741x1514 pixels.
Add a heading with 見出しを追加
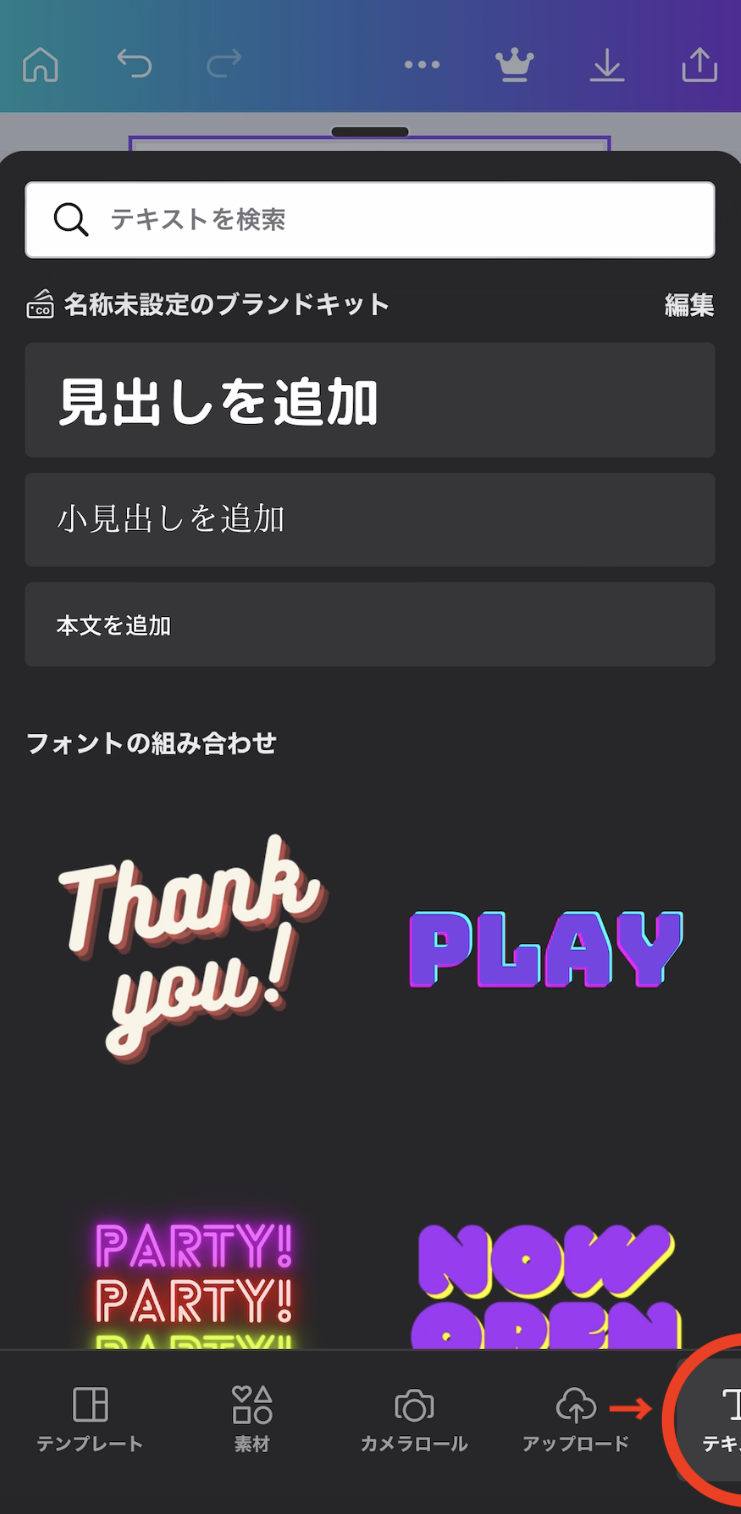370,399
